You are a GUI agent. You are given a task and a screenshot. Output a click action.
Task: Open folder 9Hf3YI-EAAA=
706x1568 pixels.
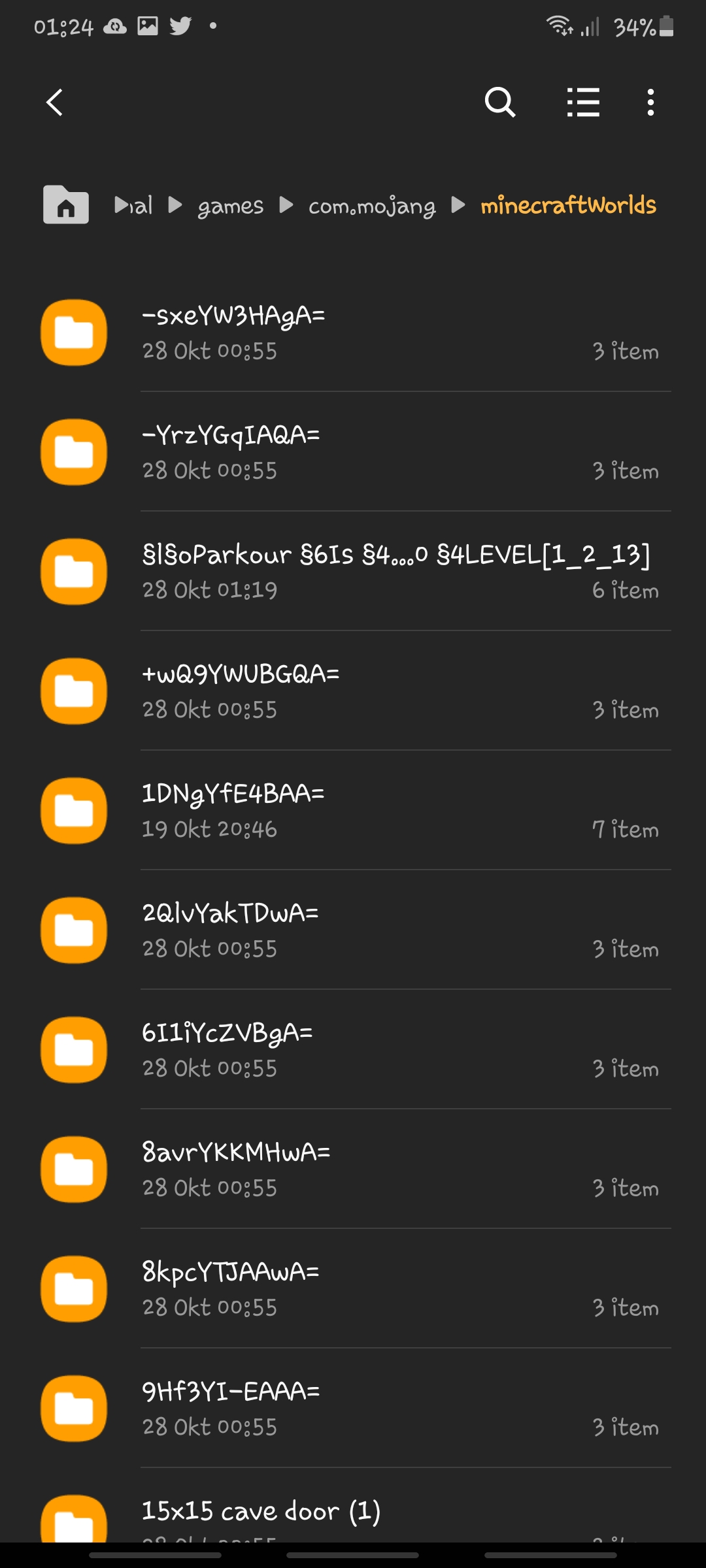click(x=353, y=1409)
